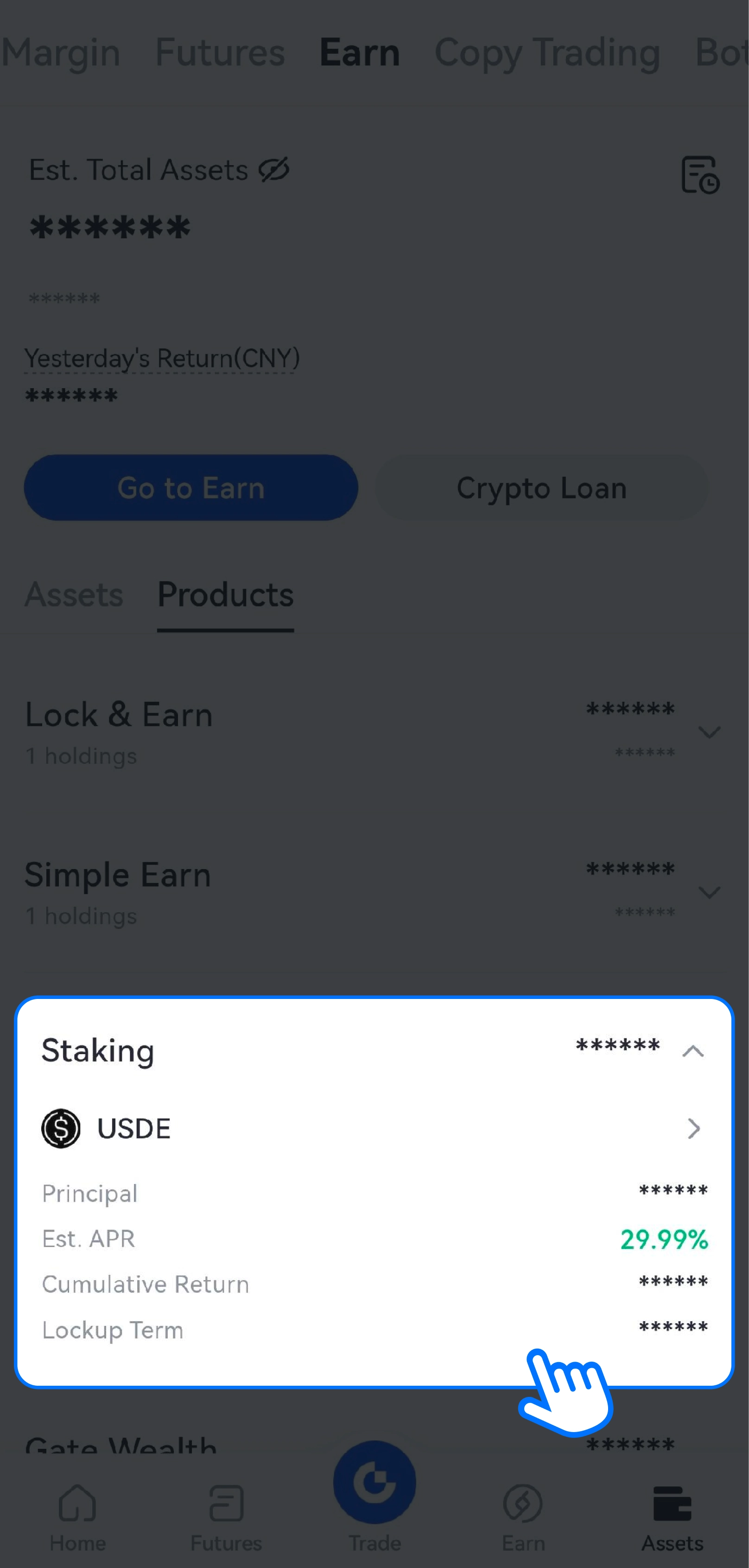The width and height of the screenshot is (749, 1568).
Task: Switch to the Copy Trading tab
Action: click(x=547, y=52)
